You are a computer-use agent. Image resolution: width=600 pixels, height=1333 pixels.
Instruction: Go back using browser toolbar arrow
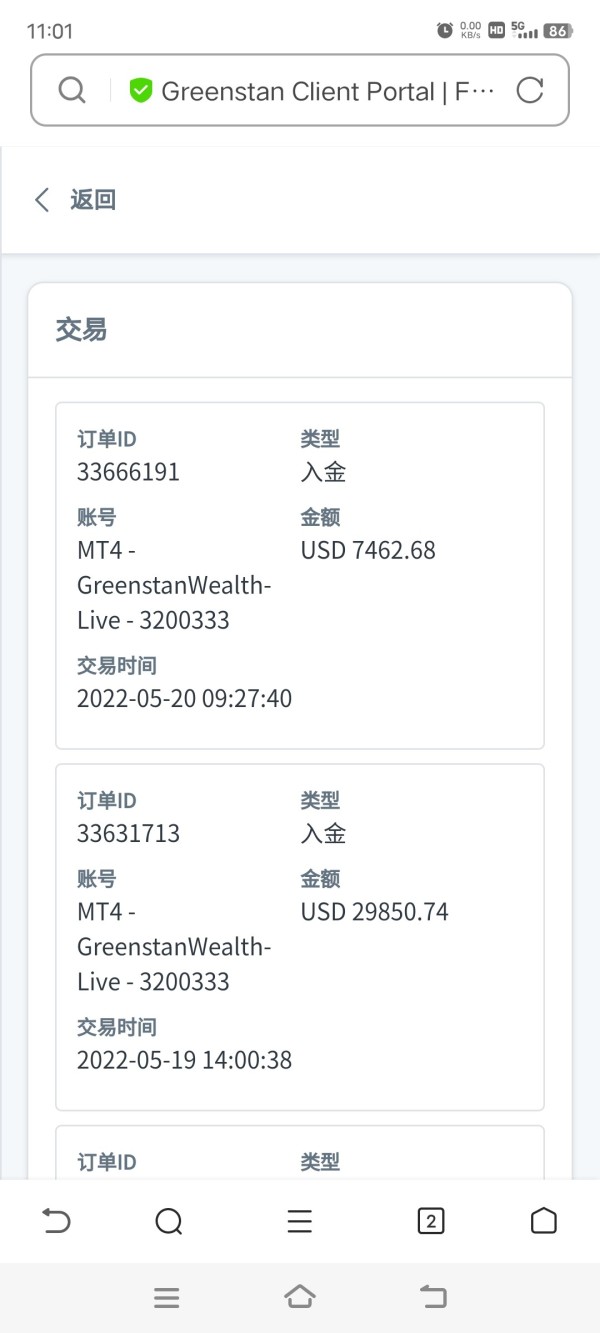pyautogui.click(x=56, y=1221)
